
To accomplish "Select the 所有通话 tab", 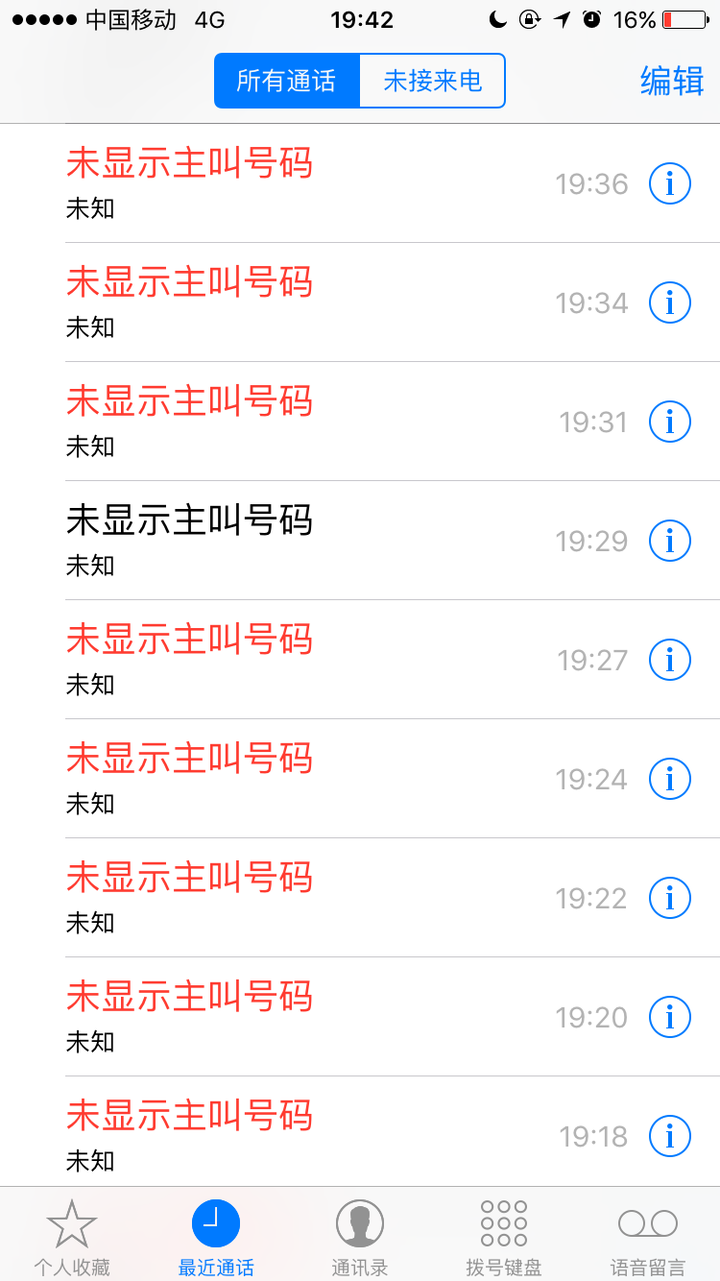I will [286, 81].
